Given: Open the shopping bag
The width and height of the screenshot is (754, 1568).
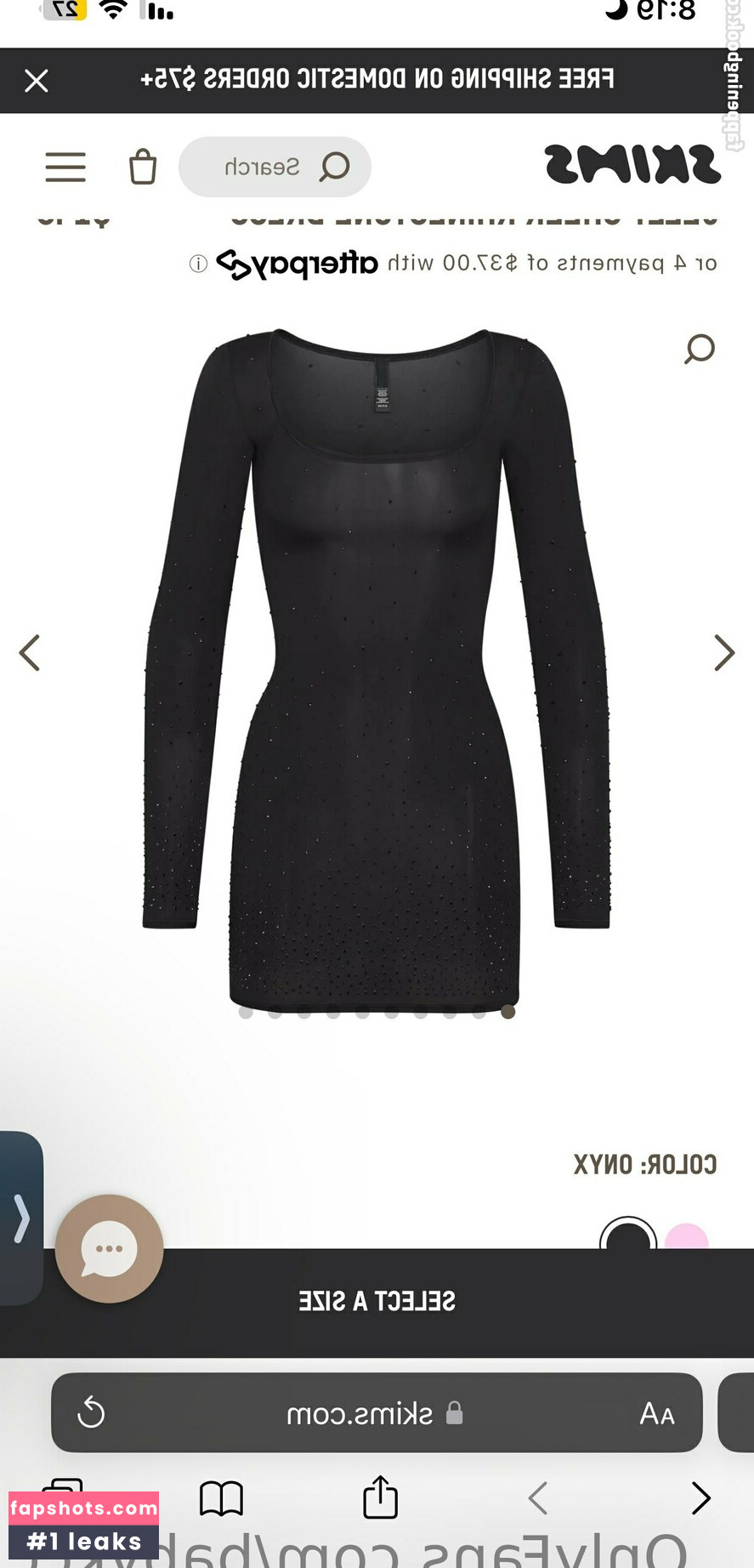Looking at the screenshot, I should [x=143, y=167].
